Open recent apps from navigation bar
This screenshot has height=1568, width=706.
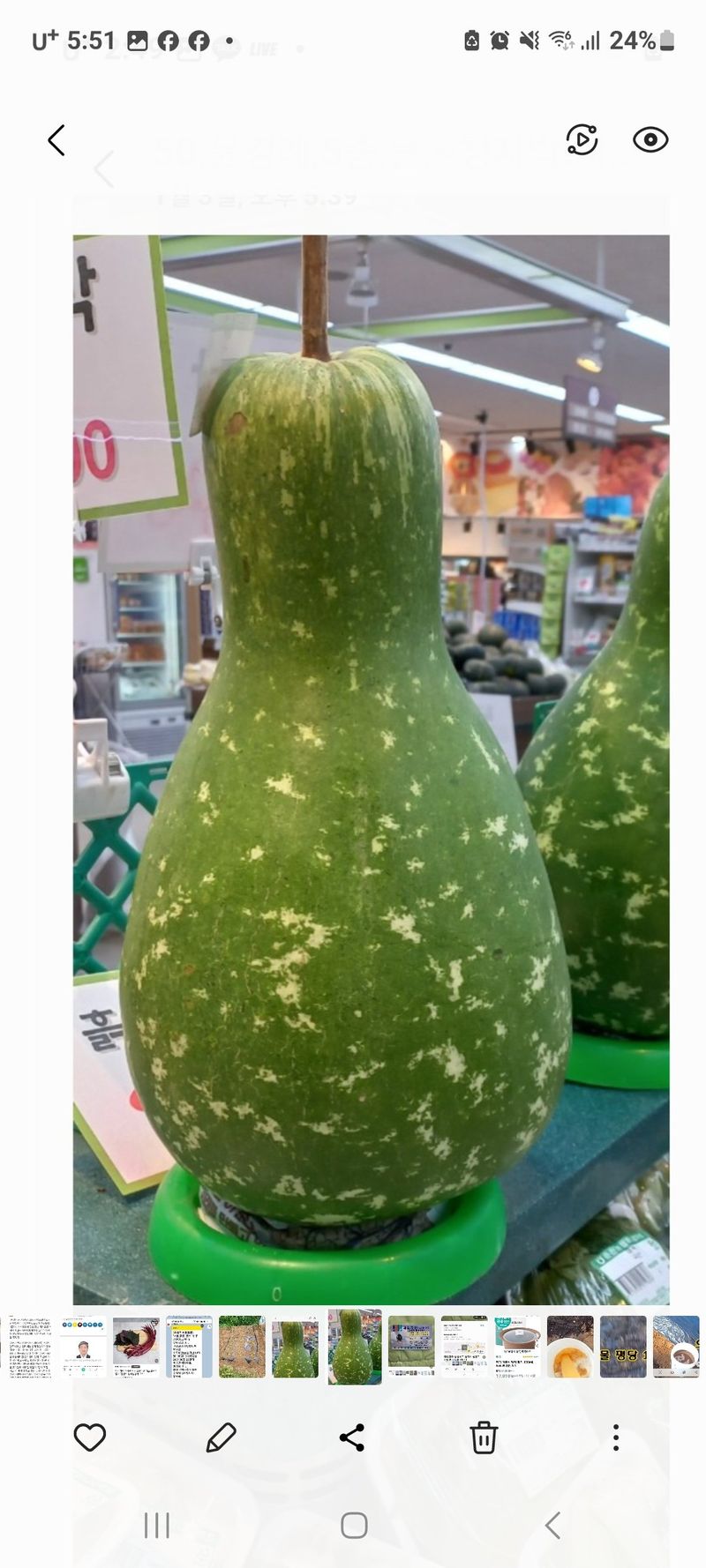click(x=157, y=1525)
